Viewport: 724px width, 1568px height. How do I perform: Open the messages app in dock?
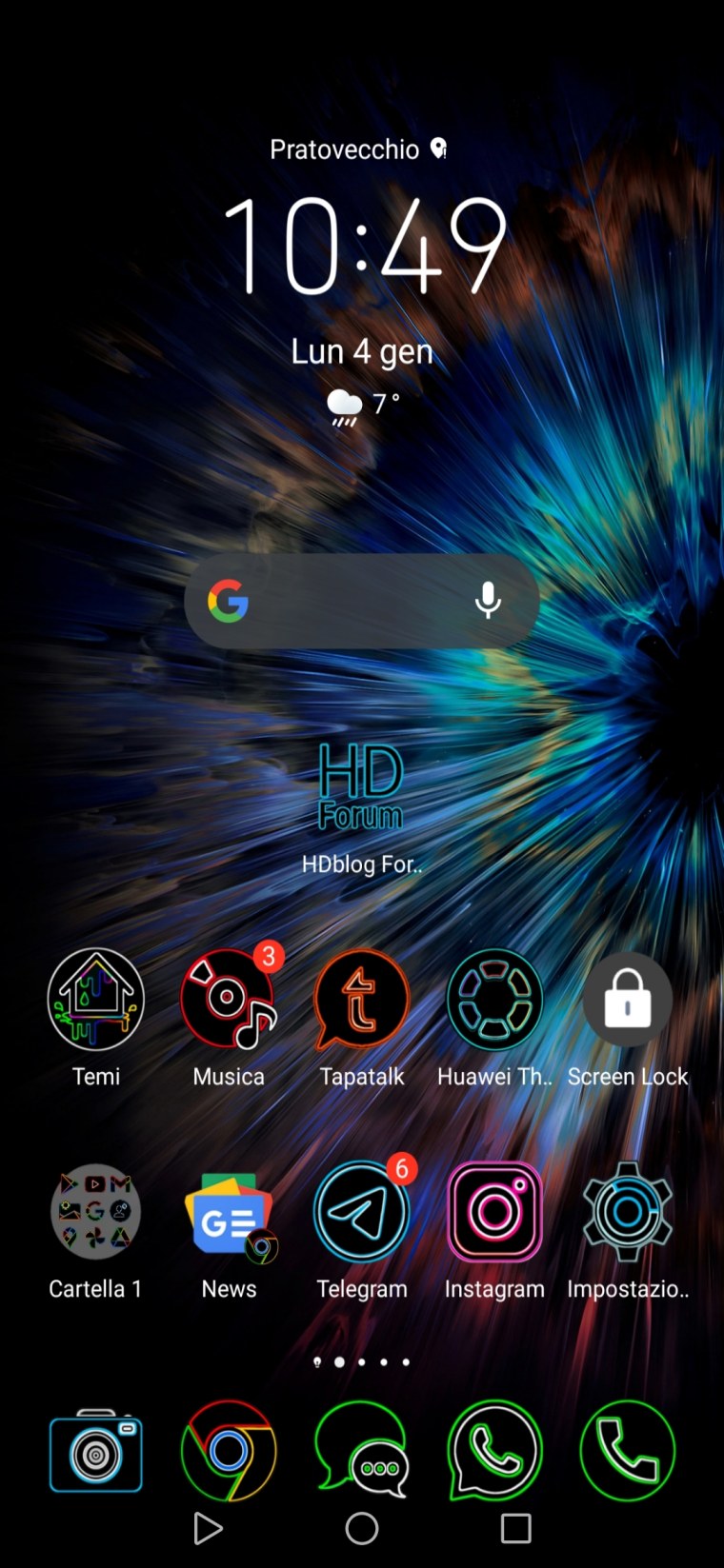tap(361, 1452)
